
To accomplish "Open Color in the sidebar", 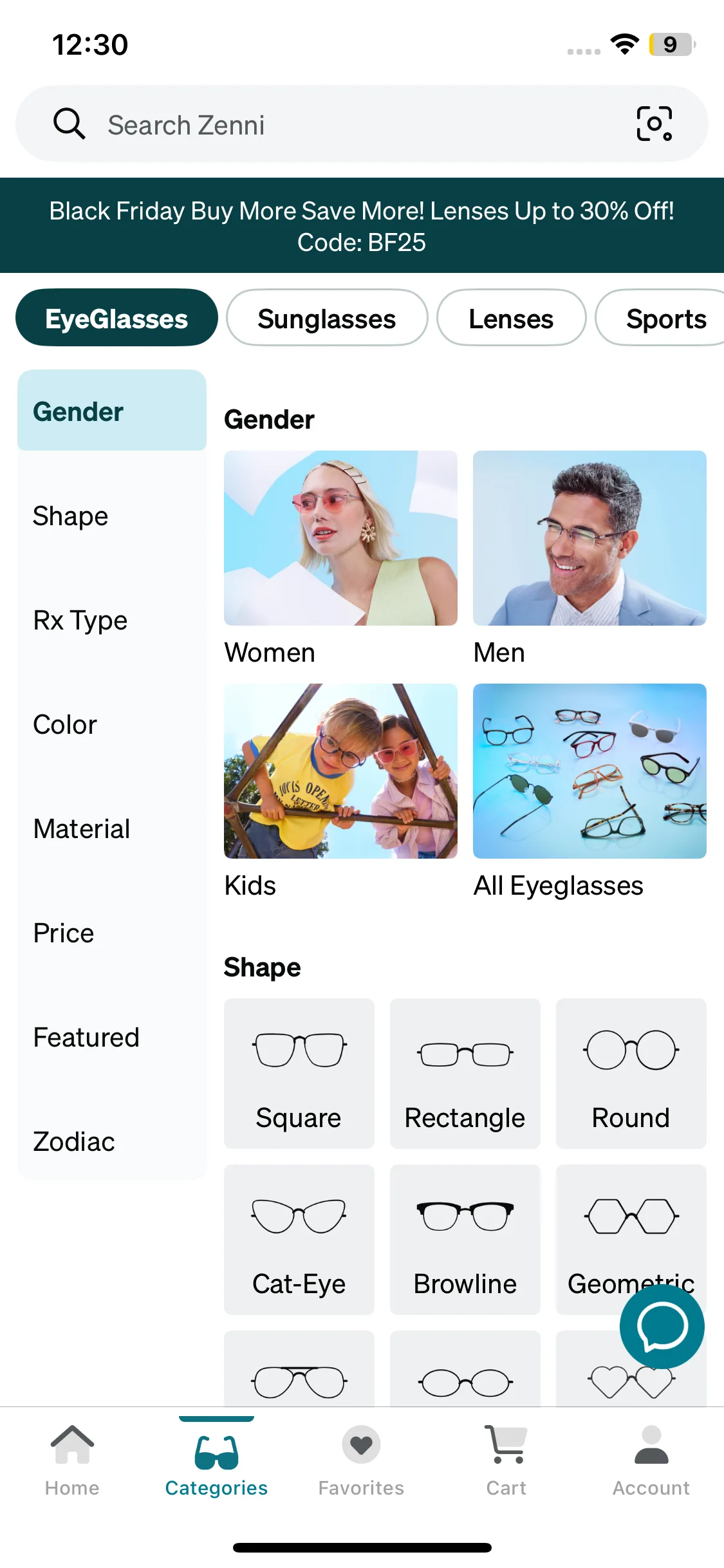I will (x=65, y=725).
